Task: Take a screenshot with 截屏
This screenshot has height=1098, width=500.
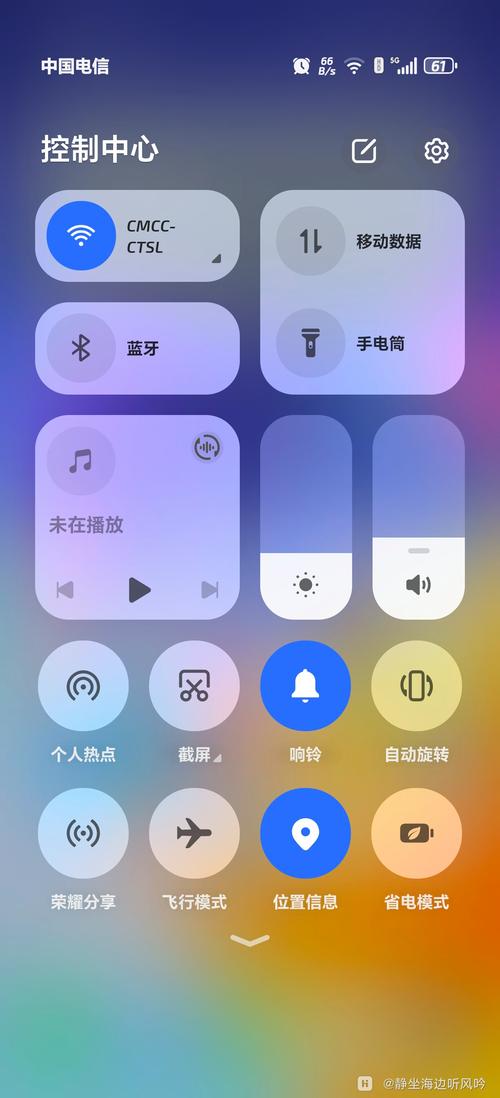Action: click(194, 686)
